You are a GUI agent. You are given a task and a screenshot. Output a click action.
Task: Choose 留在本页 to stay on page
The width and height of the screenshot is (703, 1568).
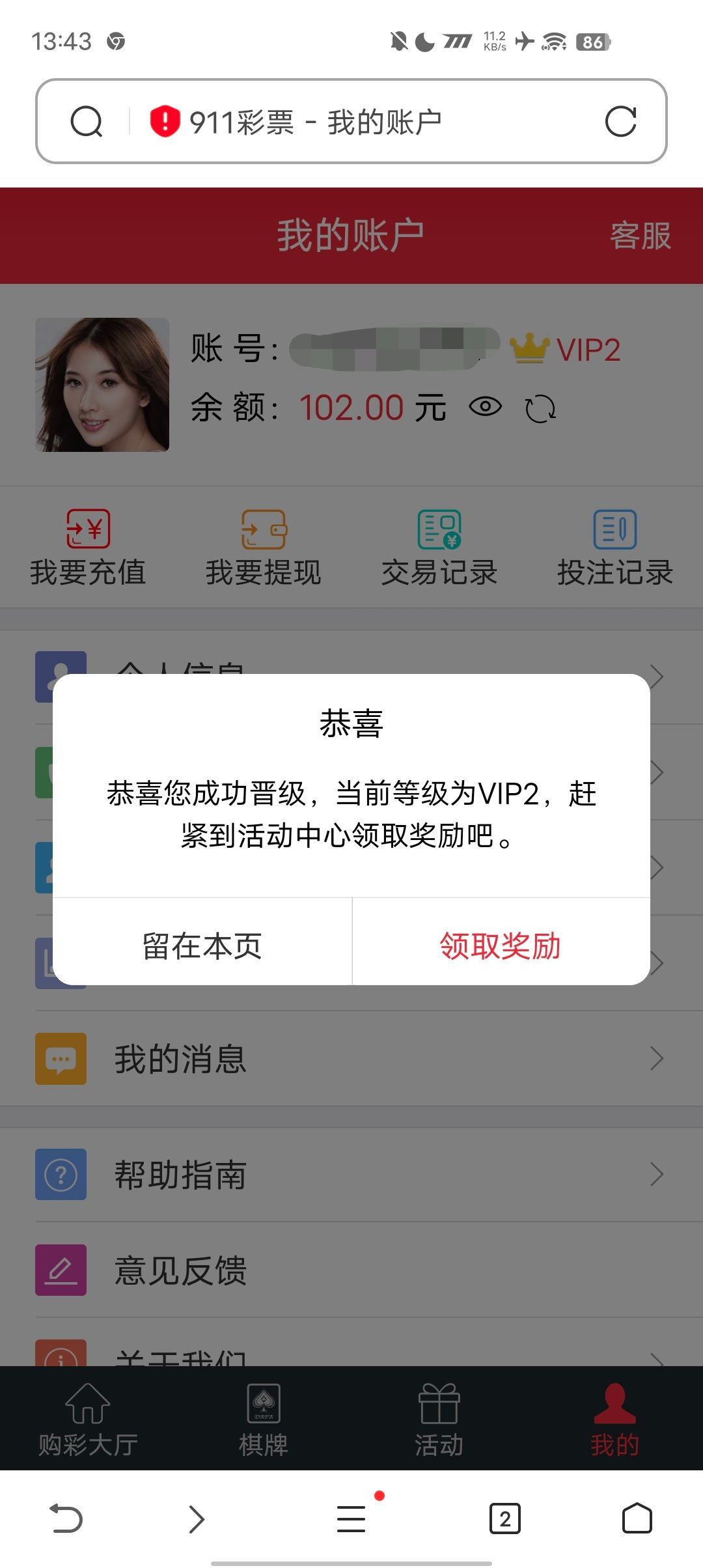202,945
